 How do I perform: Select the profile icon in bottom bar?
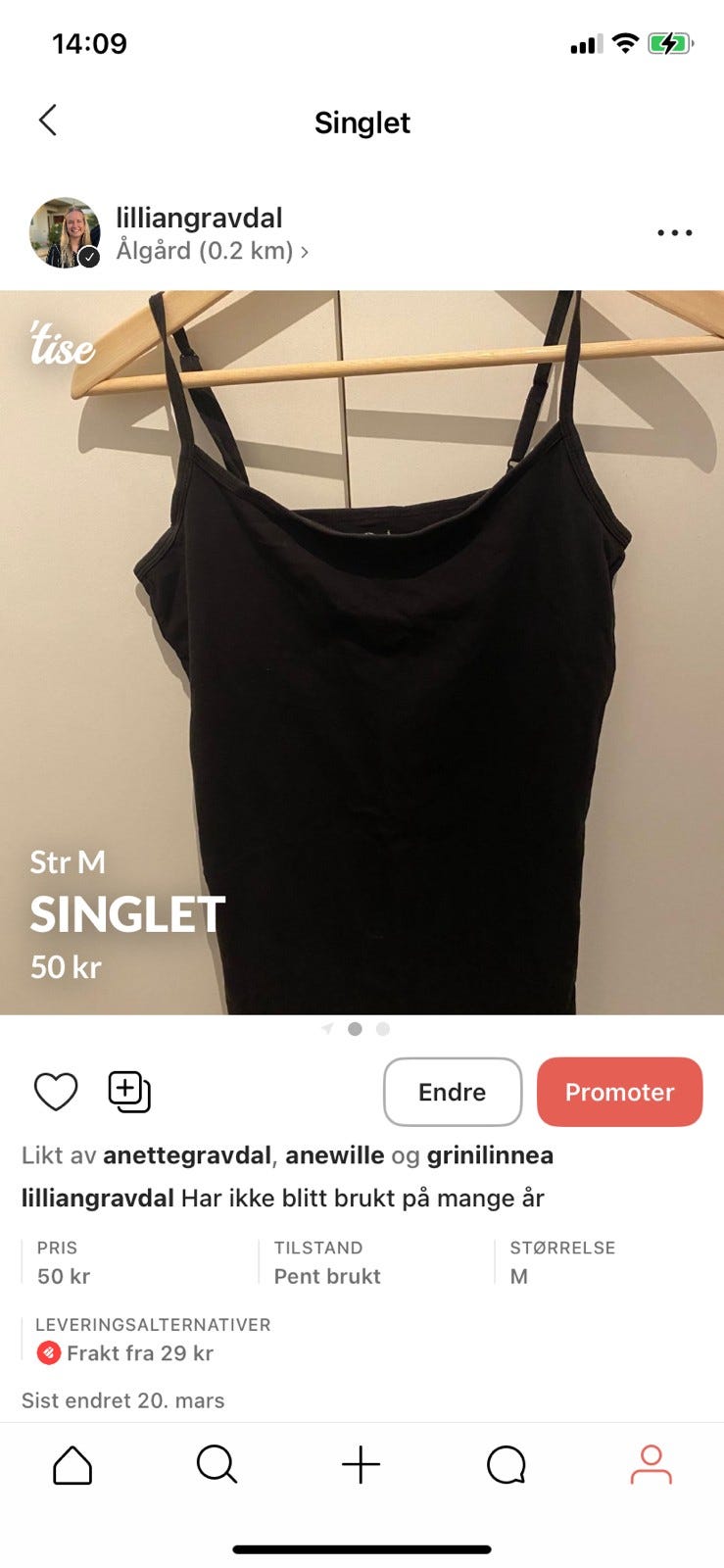651,1466
